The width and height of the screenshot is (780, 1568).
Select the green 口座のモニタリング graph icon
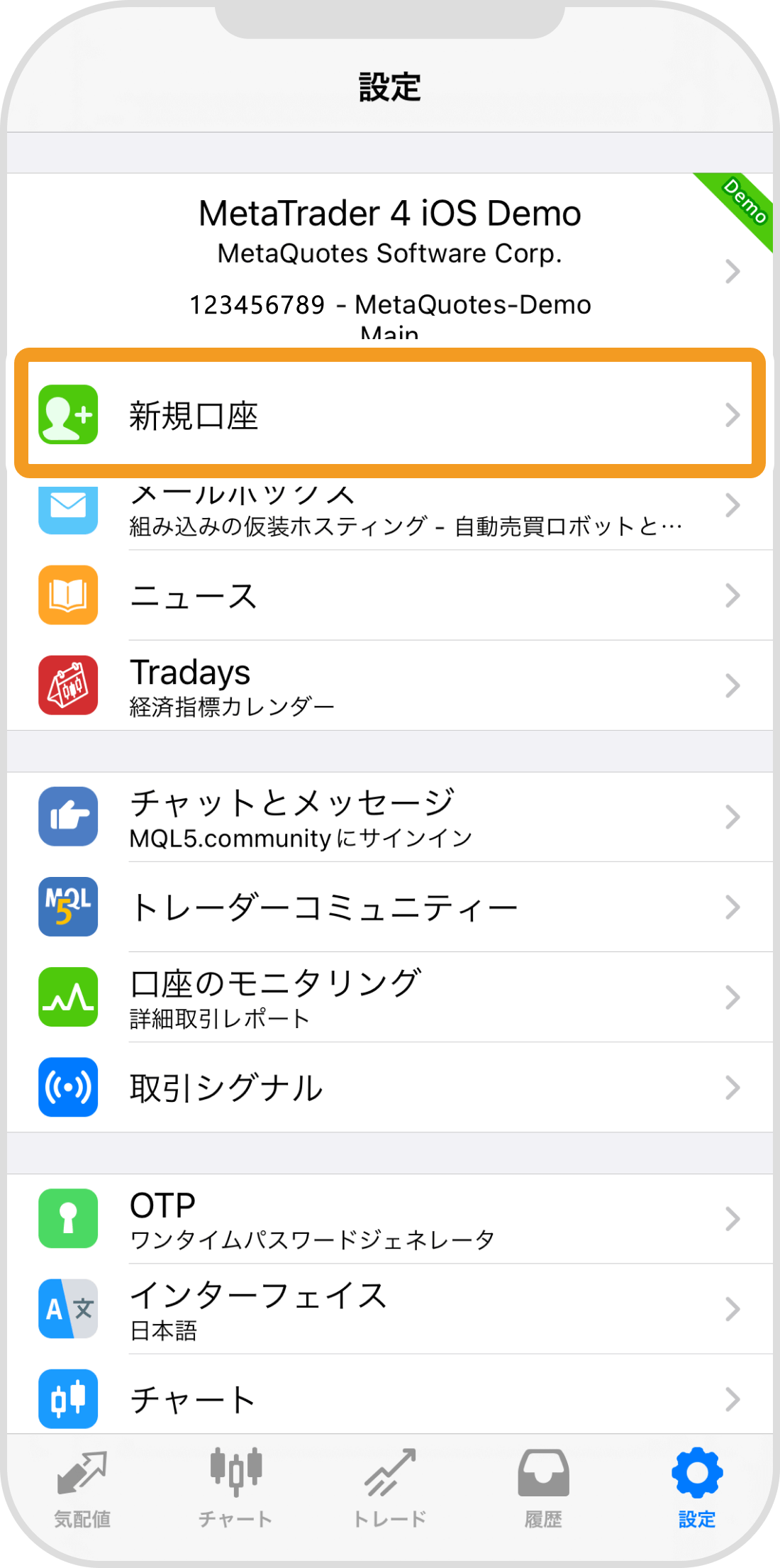point(67,997)
